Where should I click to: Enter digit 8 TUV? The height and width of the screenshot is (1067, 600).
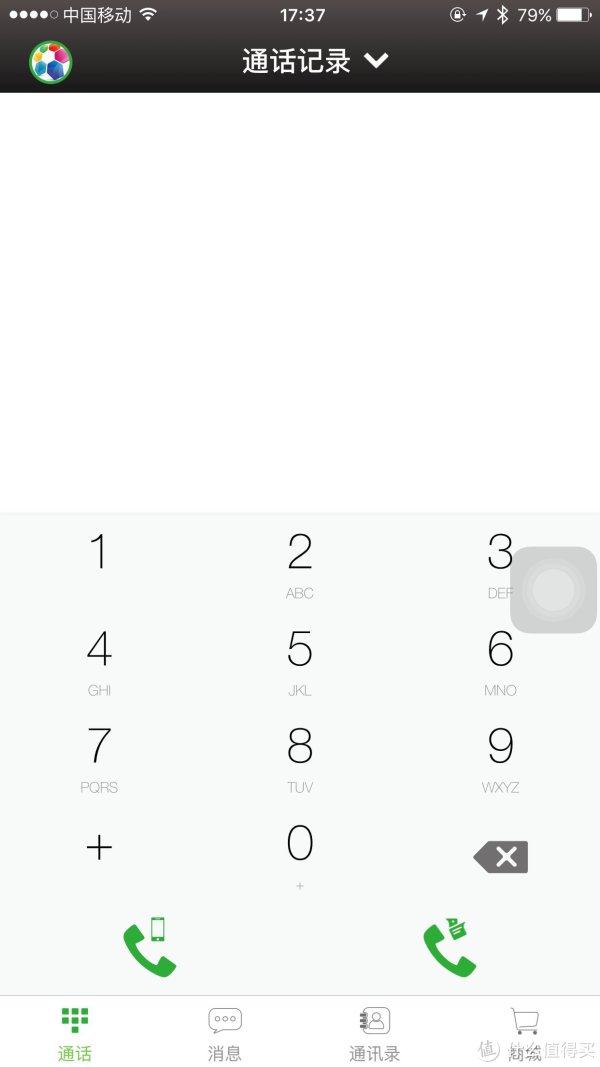click(x=300, y=759)
